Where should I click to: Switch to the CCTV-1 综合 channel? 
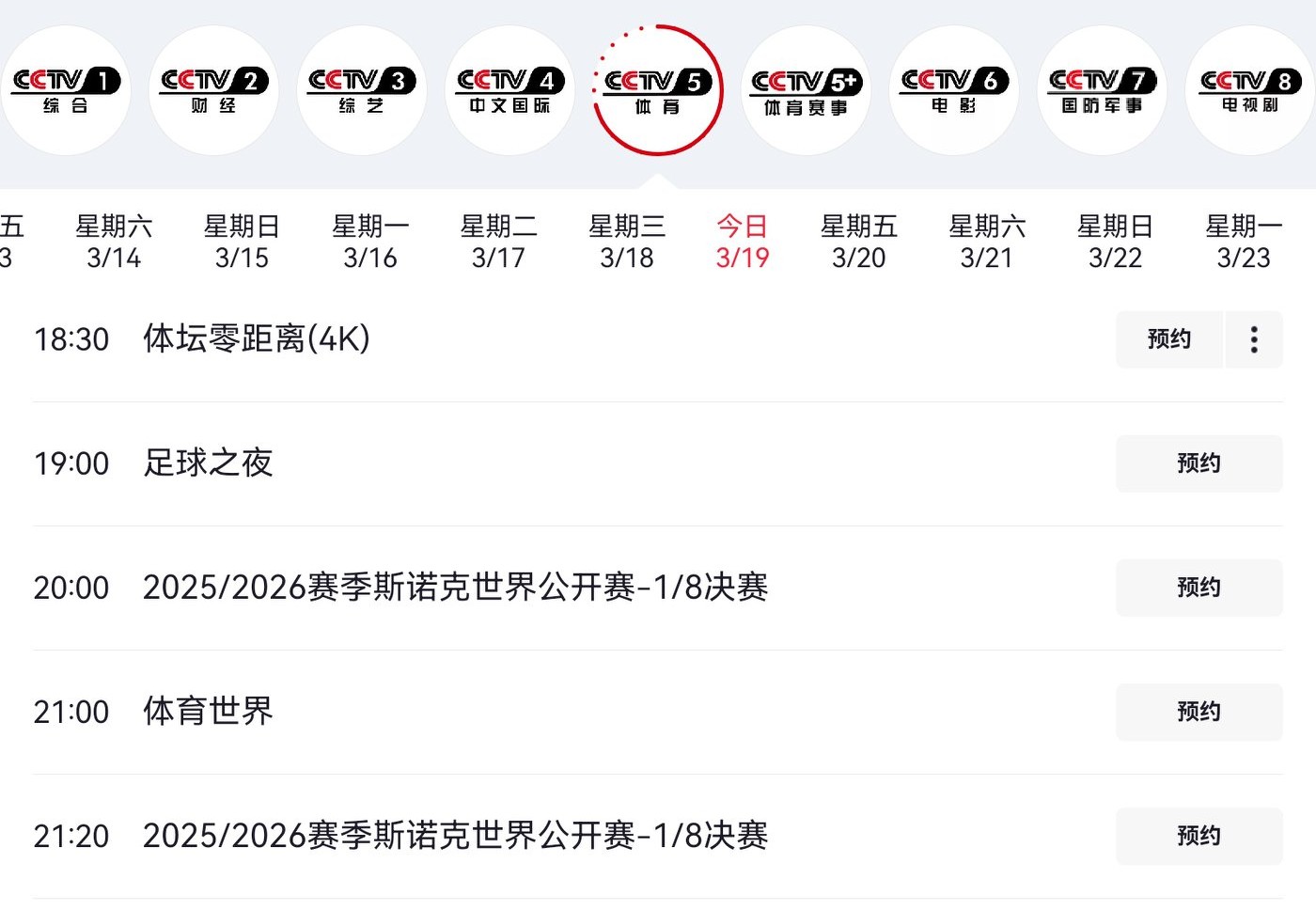pyautogui.click(x=66, y=90)
